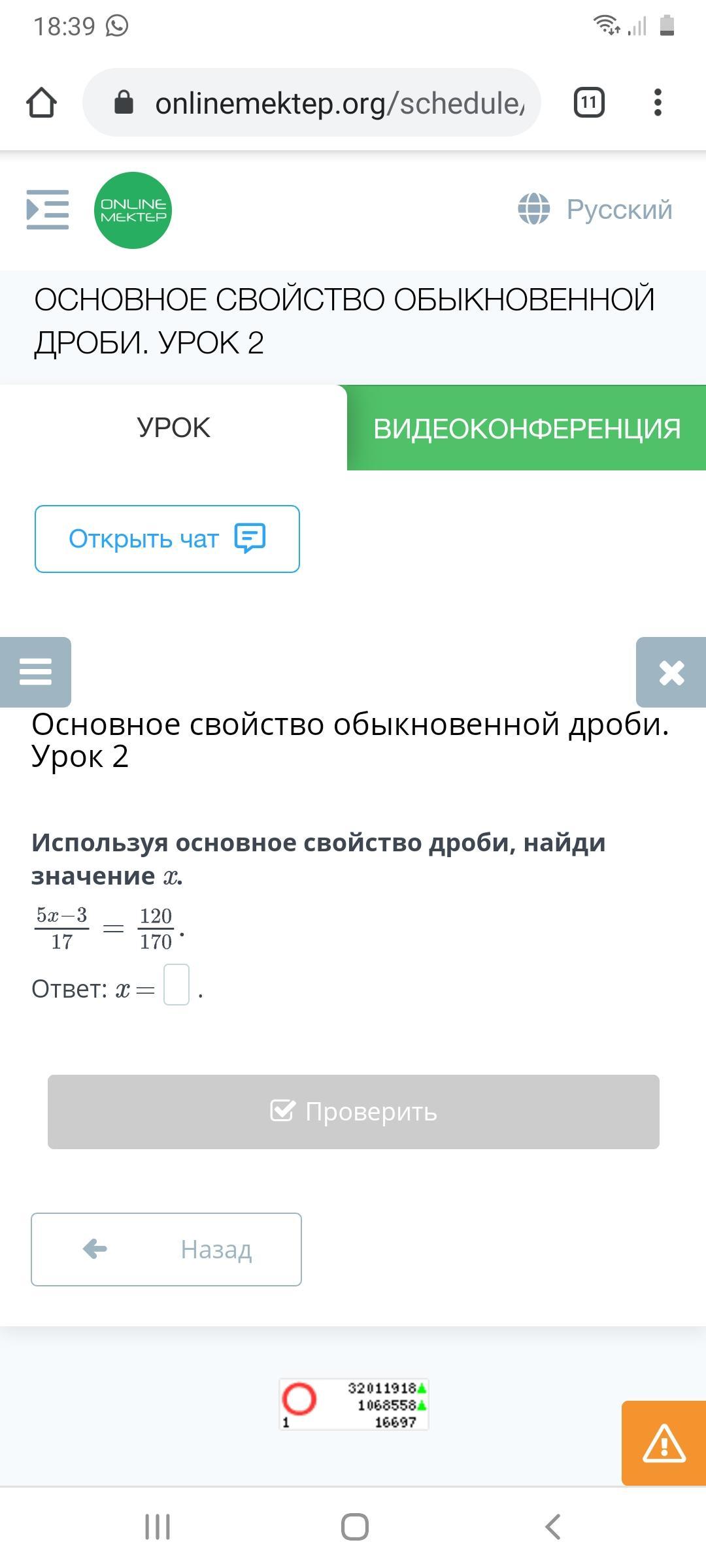This screenshot has width=706, height=1568.
Task: Open the browser overflow menu
Action: point(658,103)
